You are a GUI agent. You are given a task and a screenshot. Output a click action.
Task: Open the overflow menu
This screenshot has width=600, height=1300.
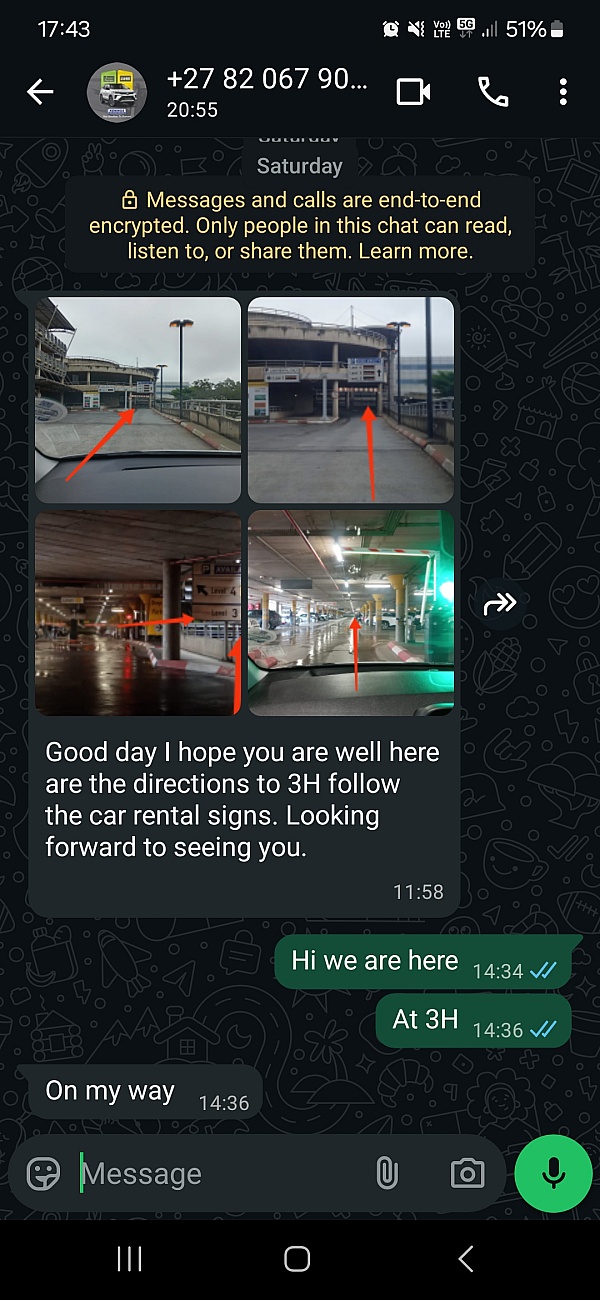point(563,93)
